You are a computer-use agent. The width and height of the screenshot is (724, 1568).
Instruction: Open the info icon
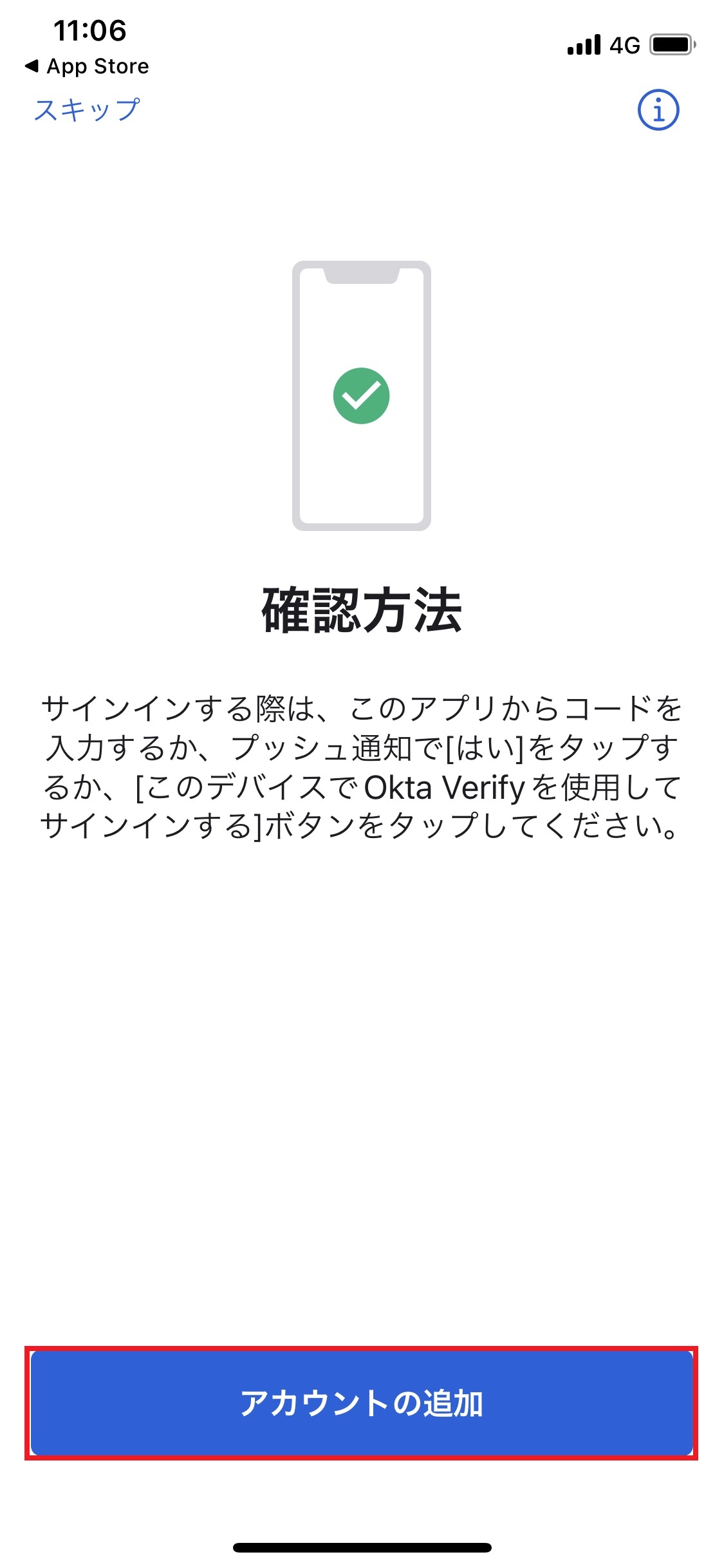658,110
